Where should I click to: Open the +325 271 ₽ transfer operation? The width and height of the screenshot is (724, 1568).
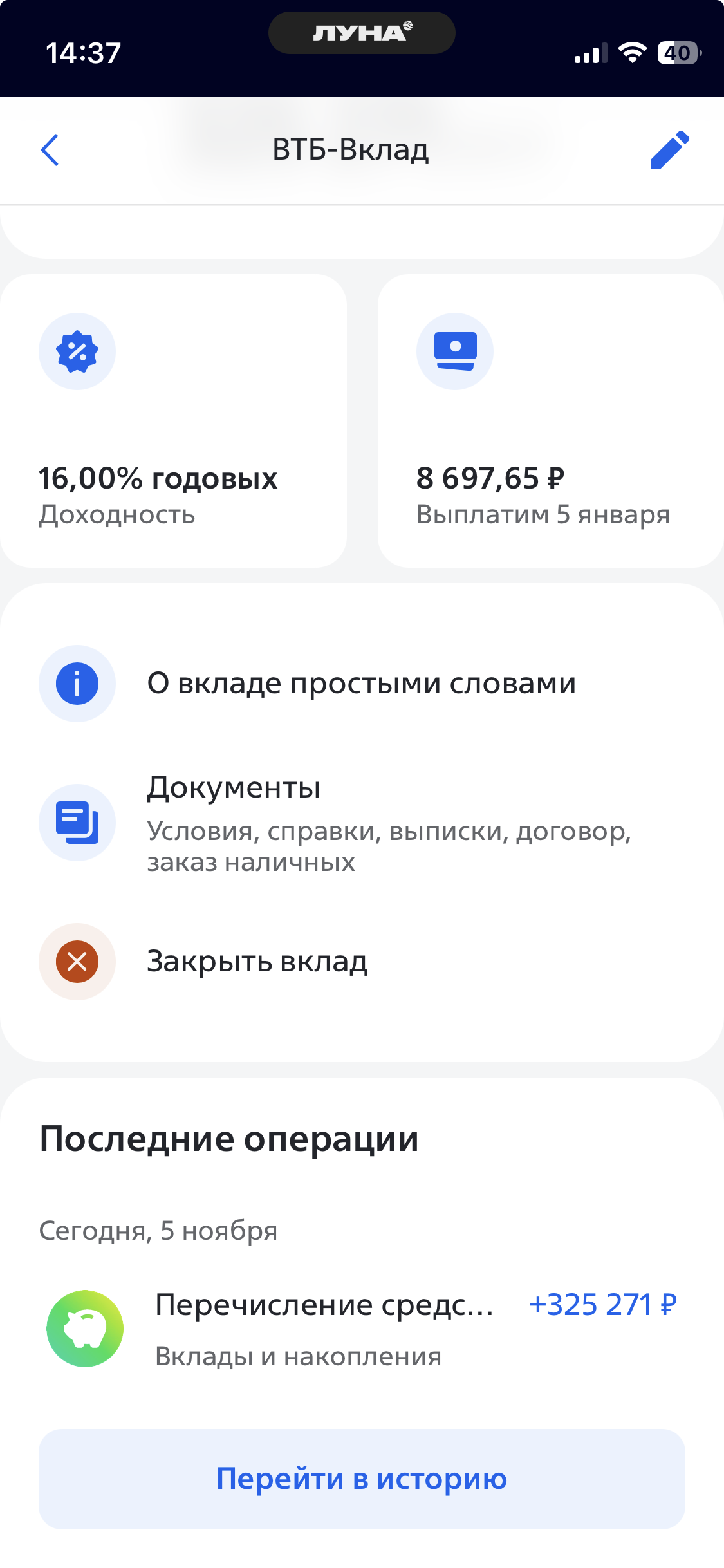pyautogui.click(x=360, y=1327)
